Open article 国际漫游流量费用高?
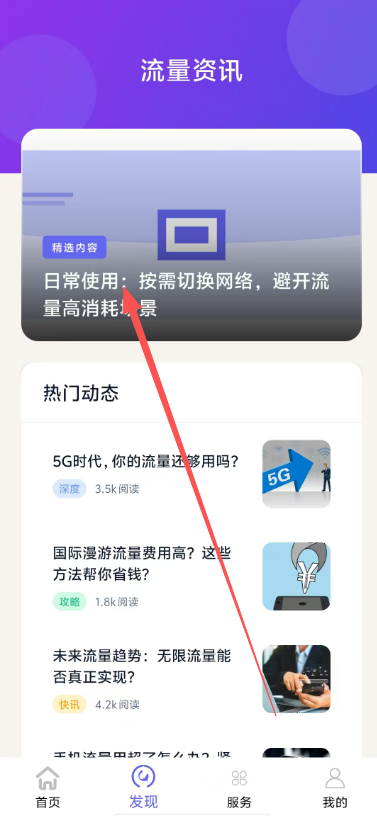377x816 pixels. pyautogui.click(x=191, y=577)
